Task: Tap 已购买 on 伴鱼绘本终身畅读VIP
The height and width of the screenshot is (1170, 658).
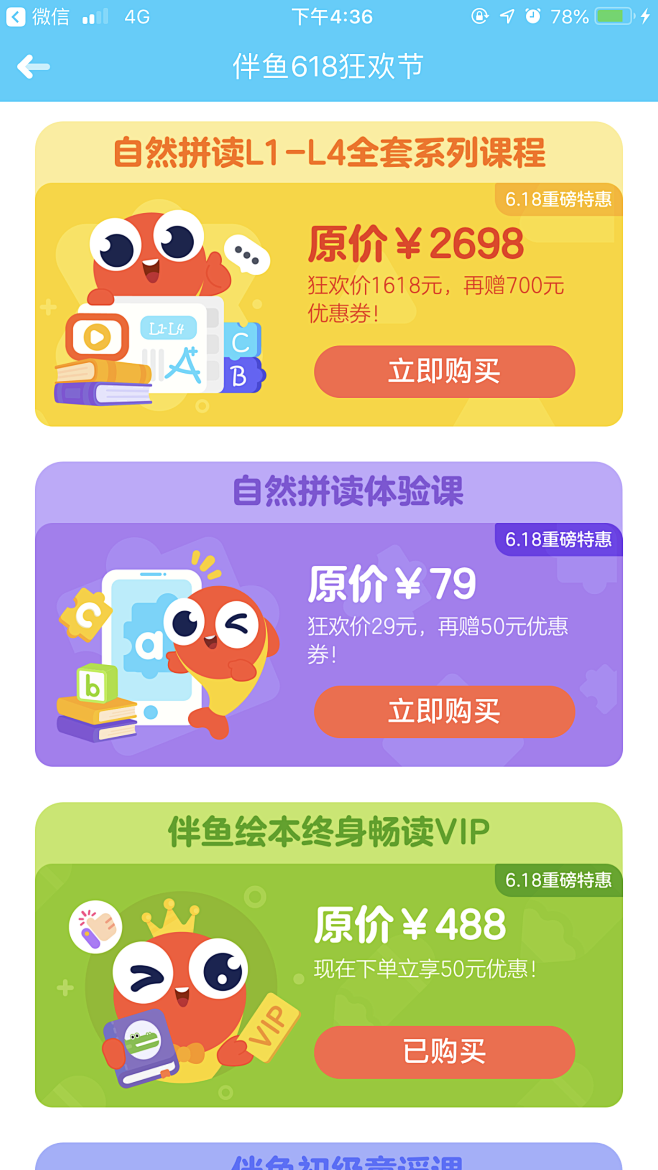Action: point(445,1052)
